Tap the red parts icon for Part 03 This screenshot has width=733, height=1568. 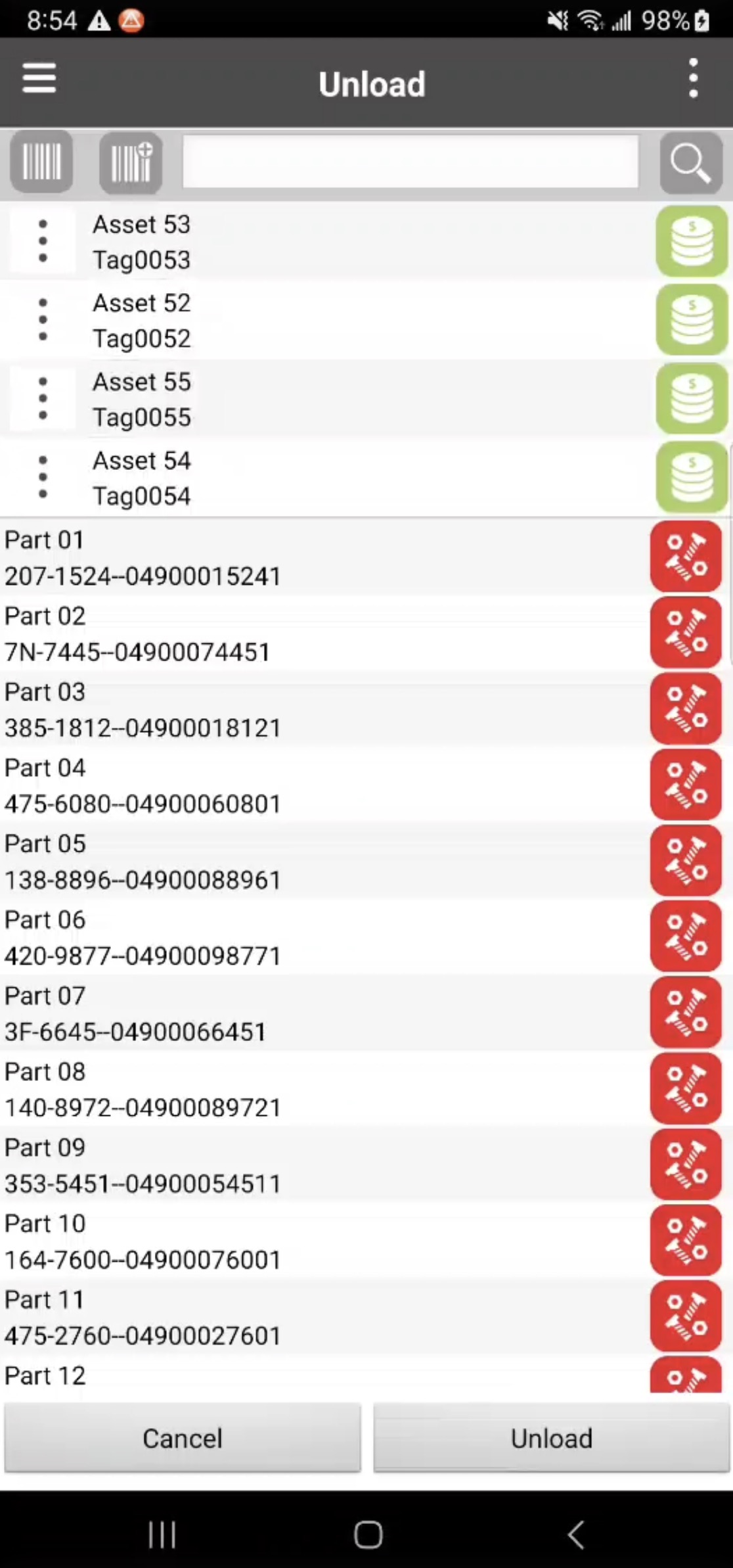click(x=686, y=709)
